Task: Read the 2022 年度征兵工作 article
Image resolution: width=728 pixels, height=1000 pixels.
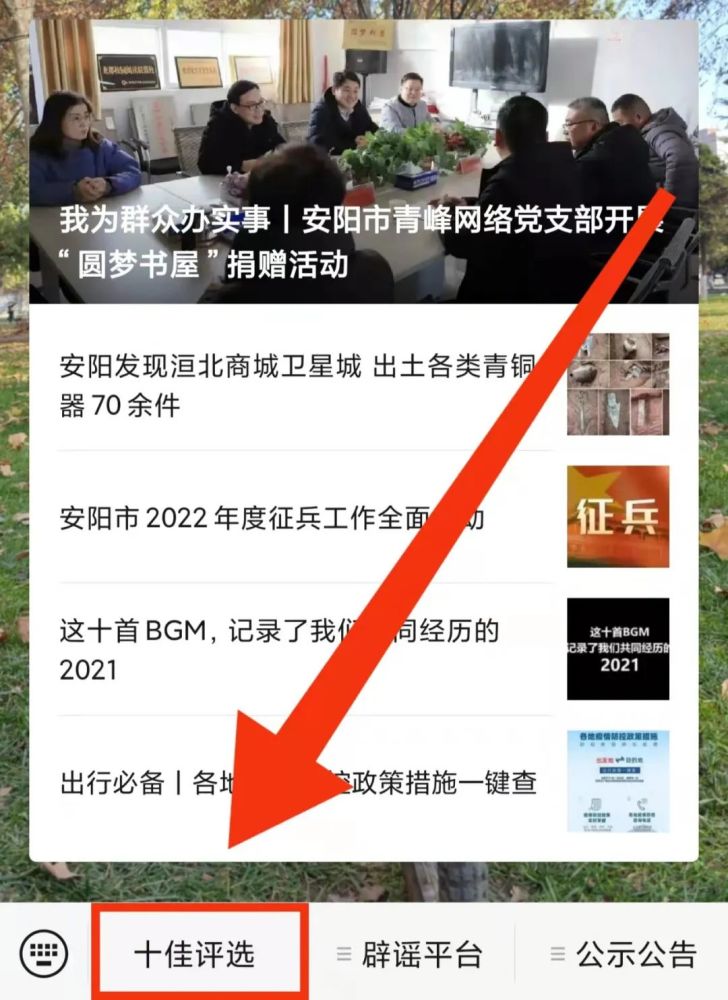Action: pyautogui.click(x=270, y=518)
